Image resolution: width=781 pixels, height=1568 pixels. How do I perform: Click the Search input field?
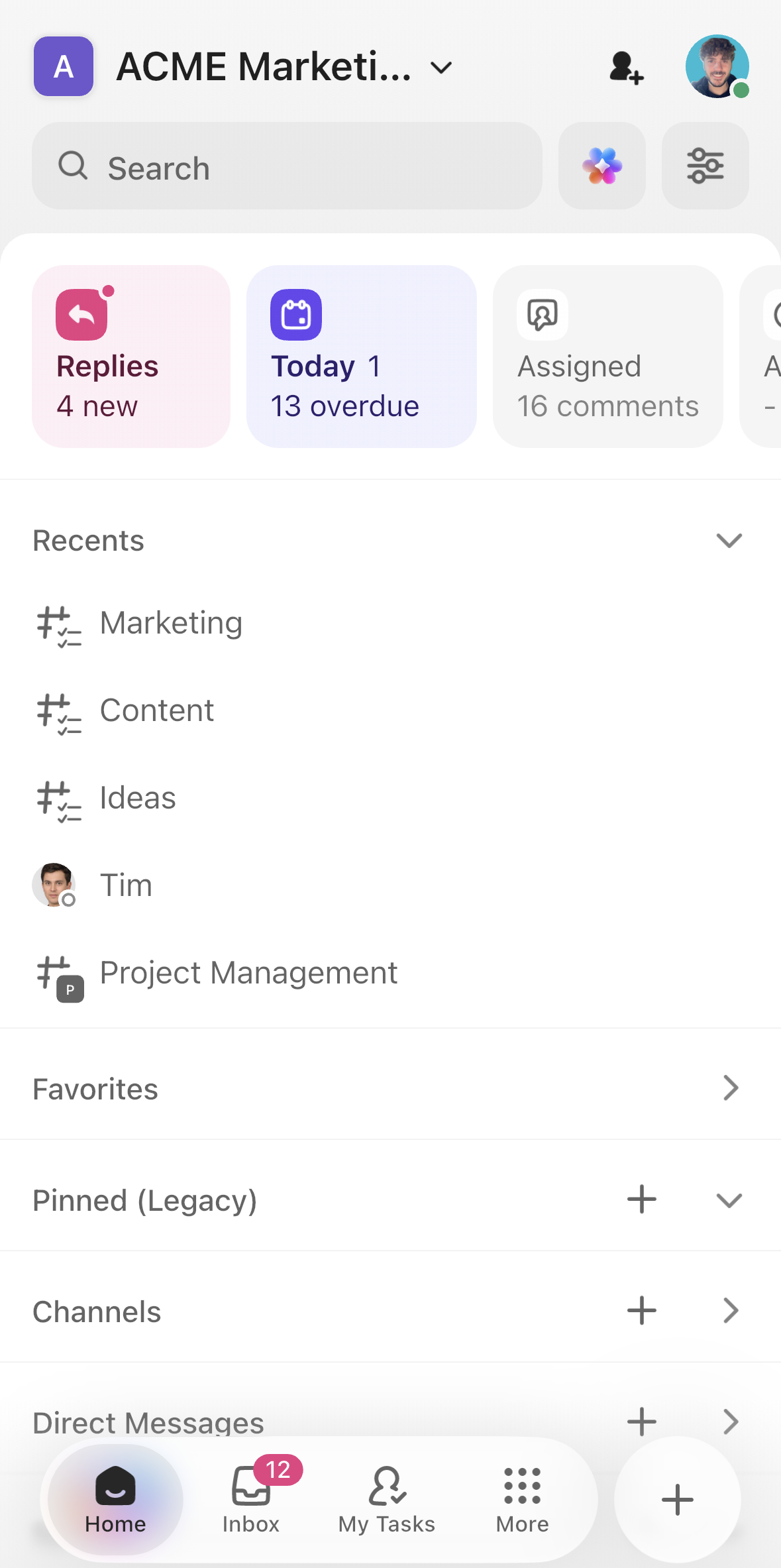coord(287,166)
